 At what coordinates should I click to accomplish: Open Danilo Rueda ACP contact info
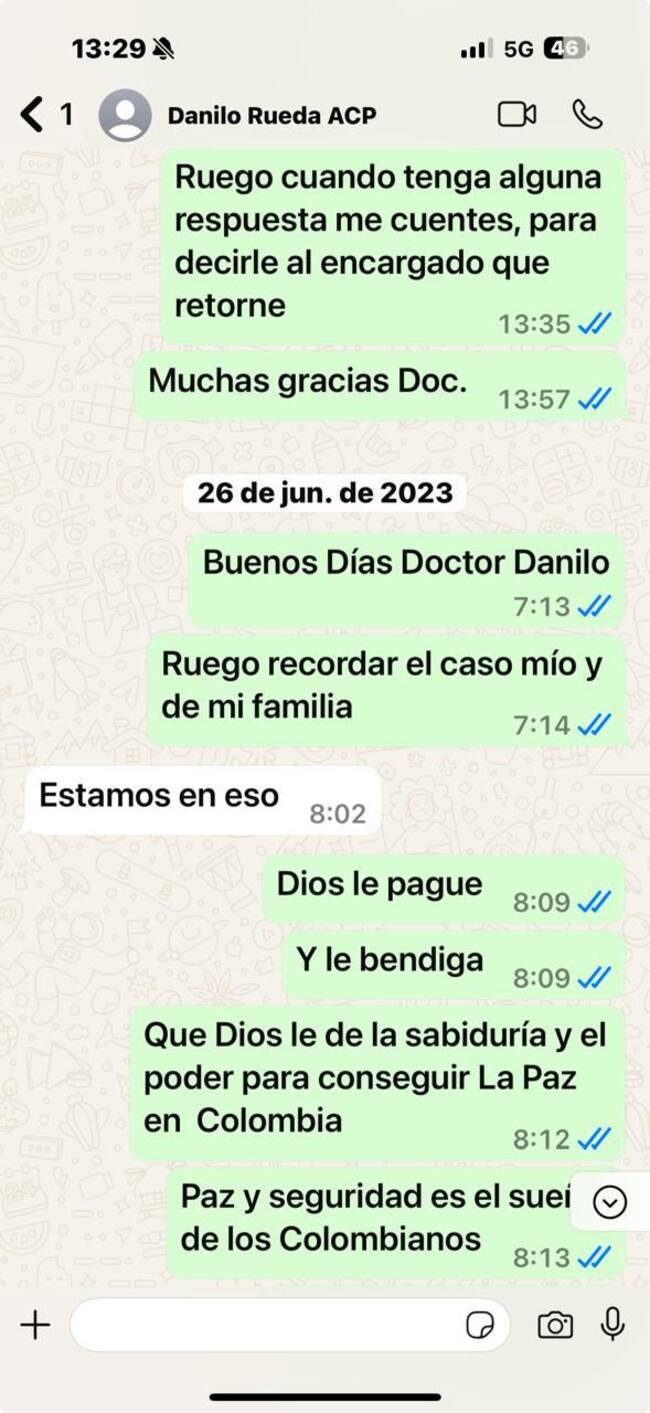(271, 115)
